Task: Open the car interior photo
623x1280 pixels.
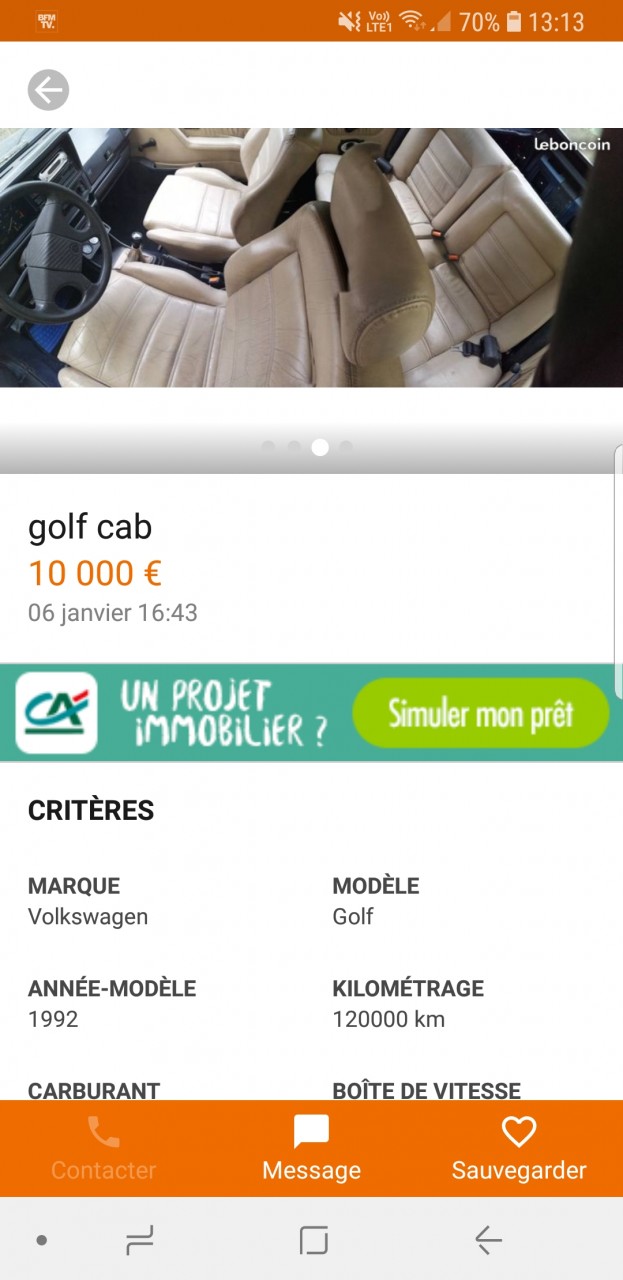Action: pyautogui.click(x=311, y=257)
